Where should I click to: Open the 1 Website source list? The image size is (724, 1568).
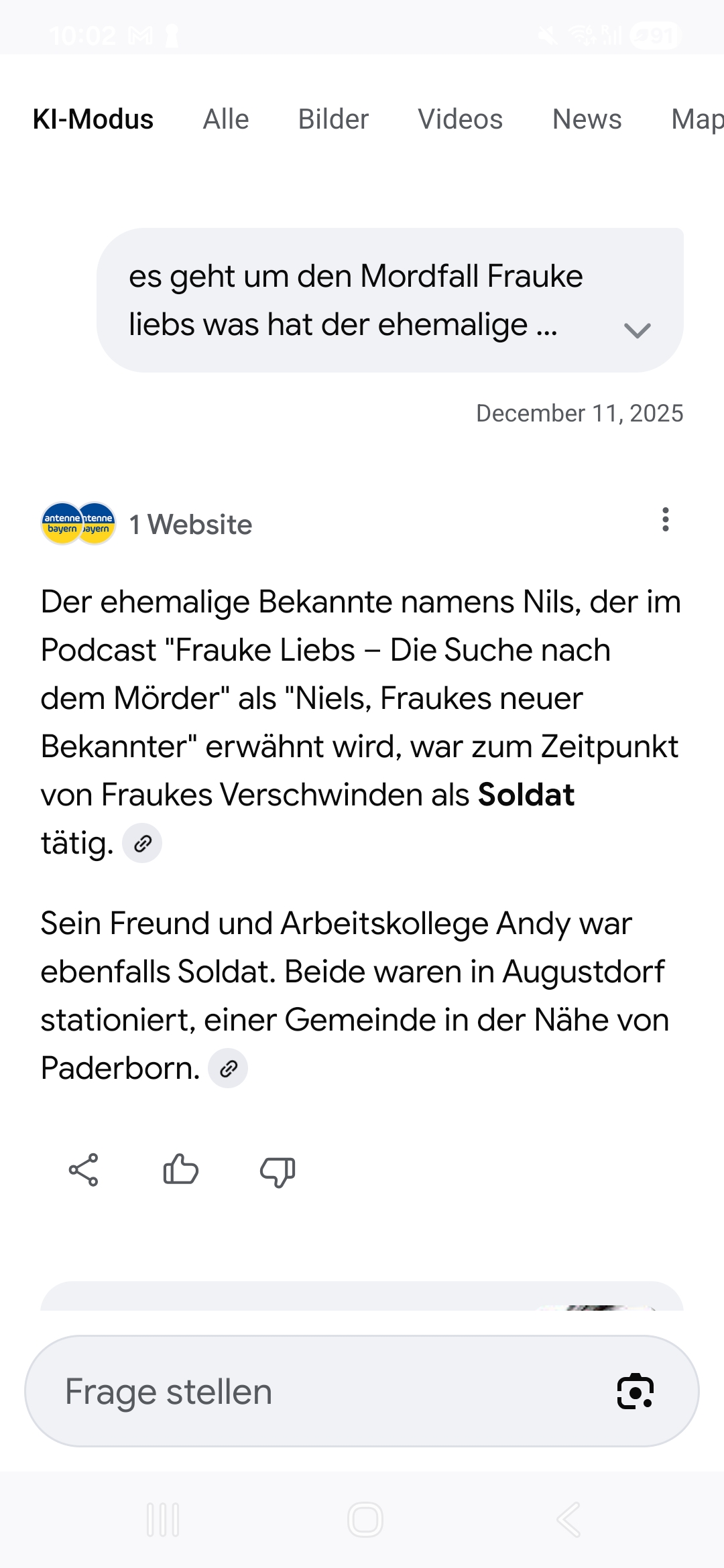190,524
